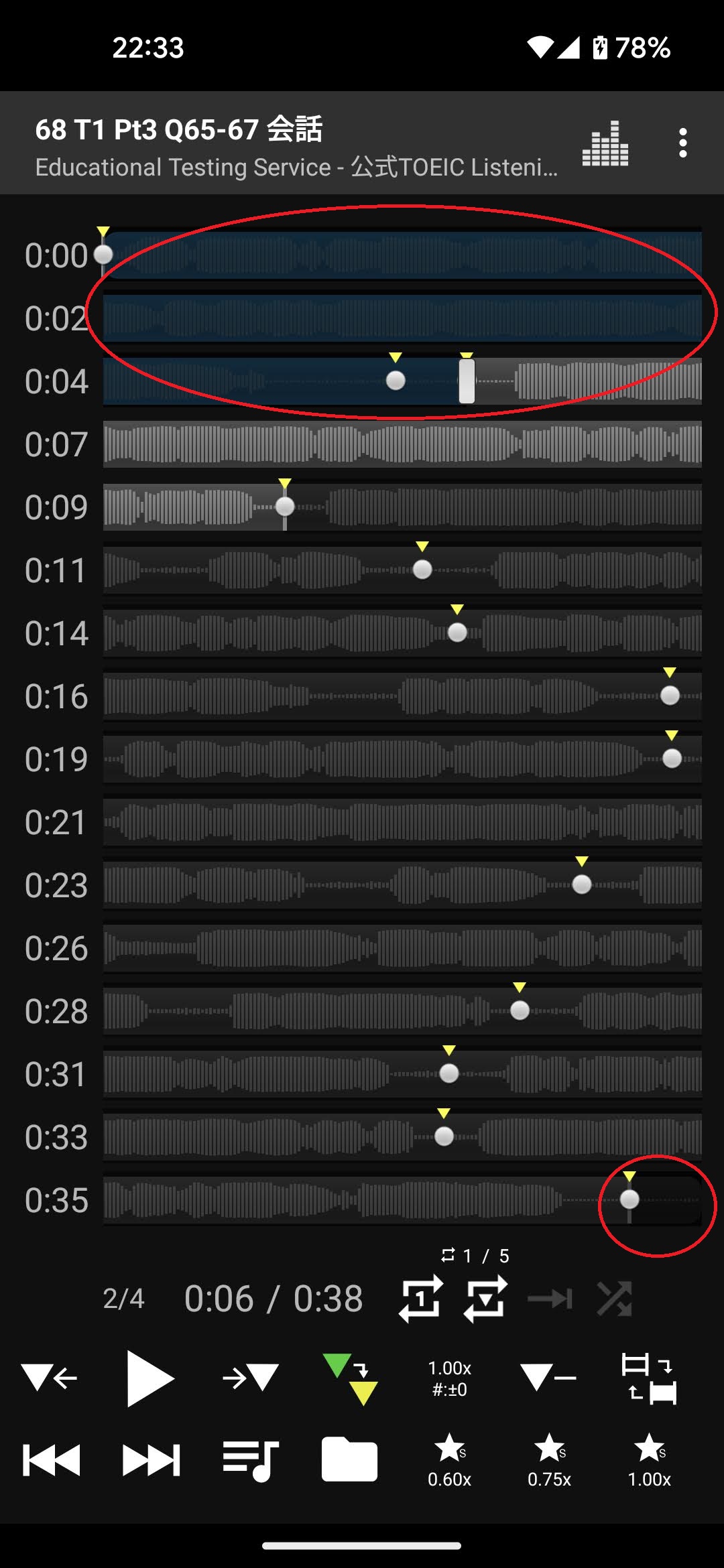This screenshot has height=1568, width=724.
Task: Start playback with the play button
Action: tap(150, 1378)
